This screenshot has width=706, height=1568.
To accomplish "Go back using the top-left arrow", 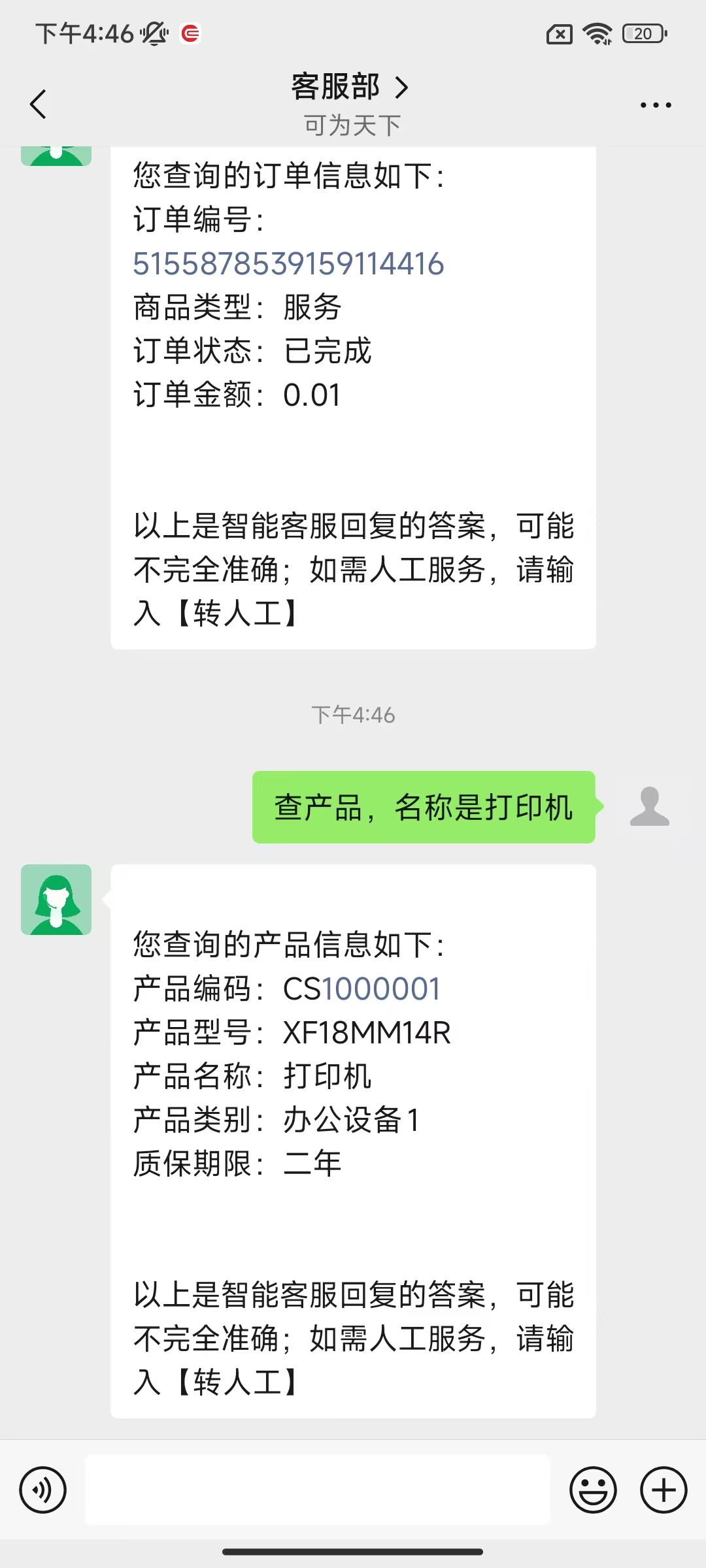I will pos(39,105).
